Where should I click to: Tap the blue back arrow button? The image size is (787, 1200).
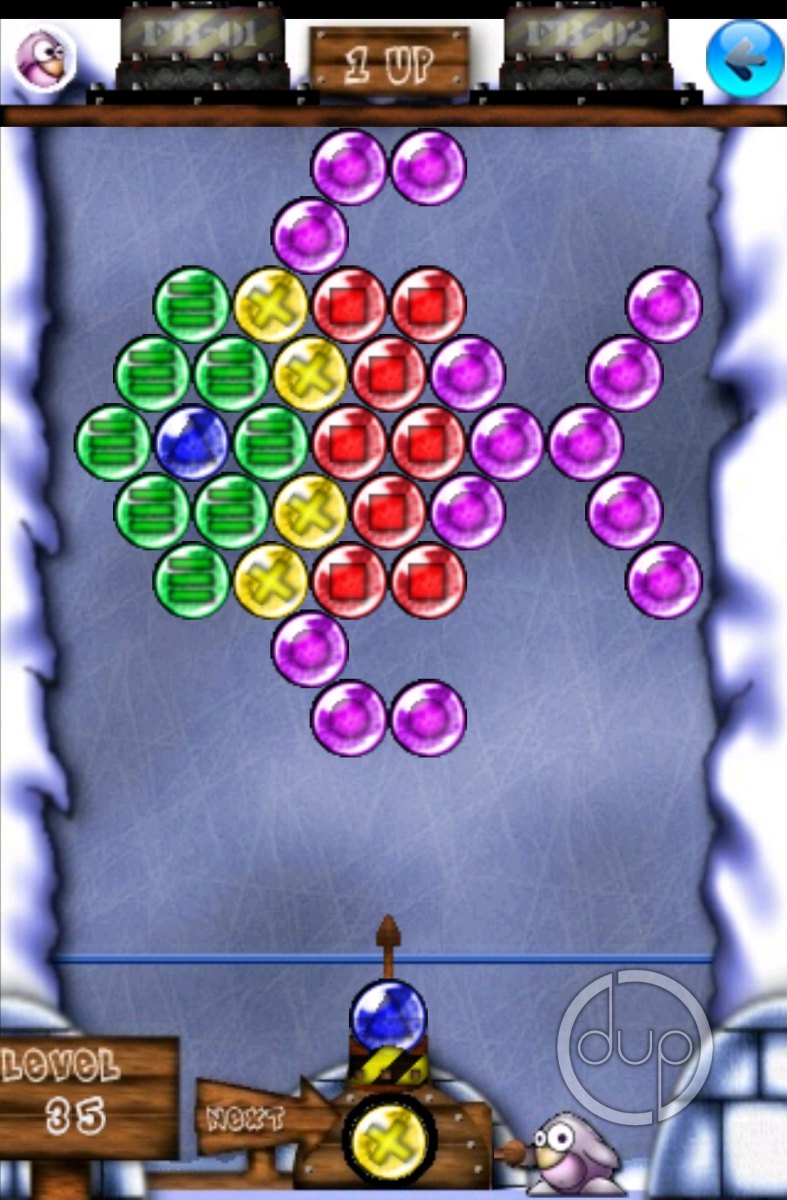coord(744,59)
